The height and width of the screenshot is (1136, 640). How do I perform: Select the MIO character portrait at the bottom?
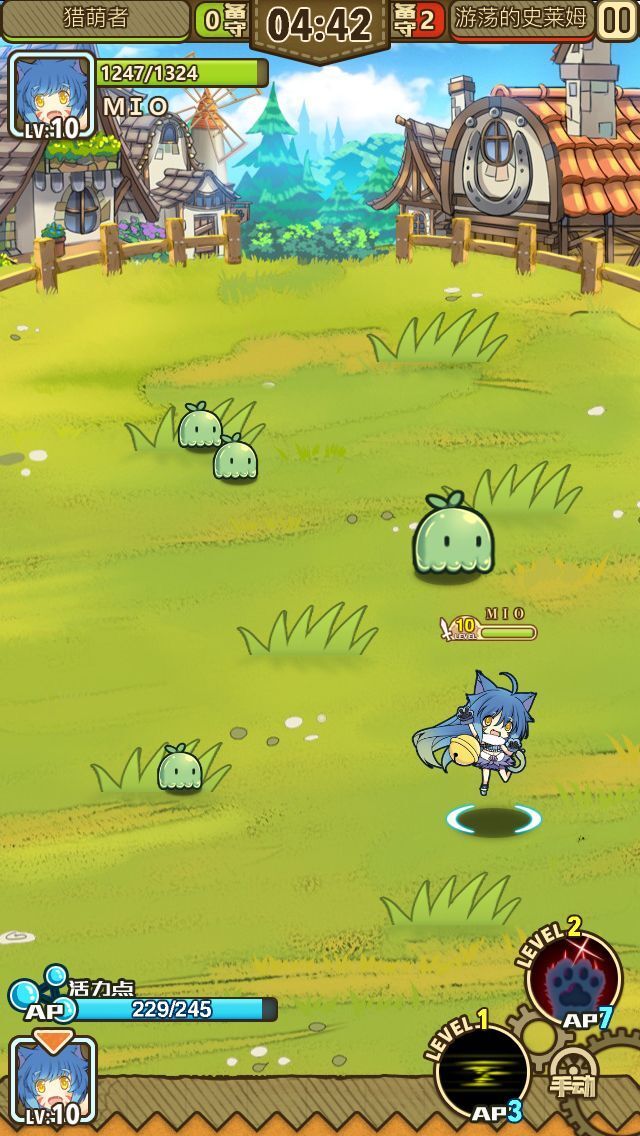click(53, 1081)
